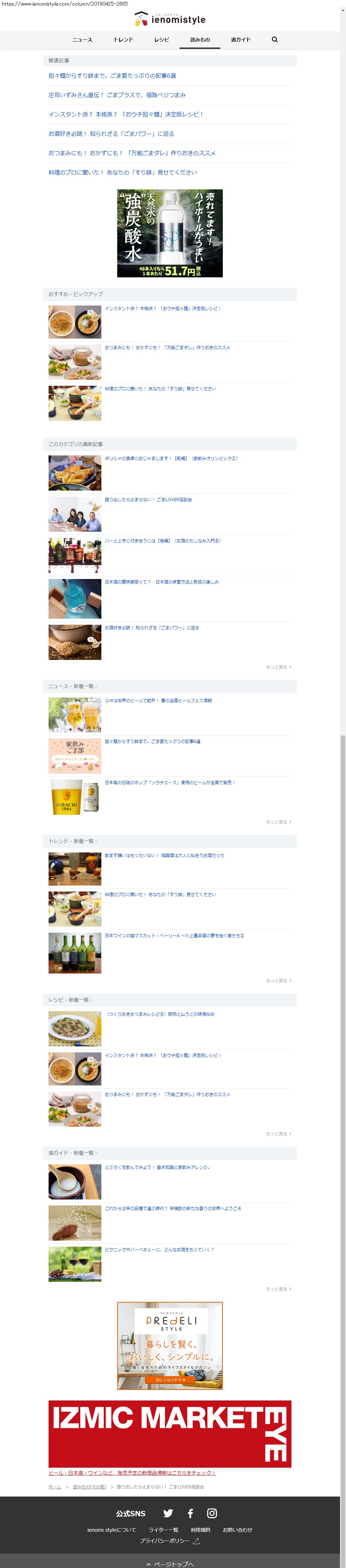This screenshot has width=346, height=1568.
Task: Open the 酒ガイド tab
Action: pos(241,40)
